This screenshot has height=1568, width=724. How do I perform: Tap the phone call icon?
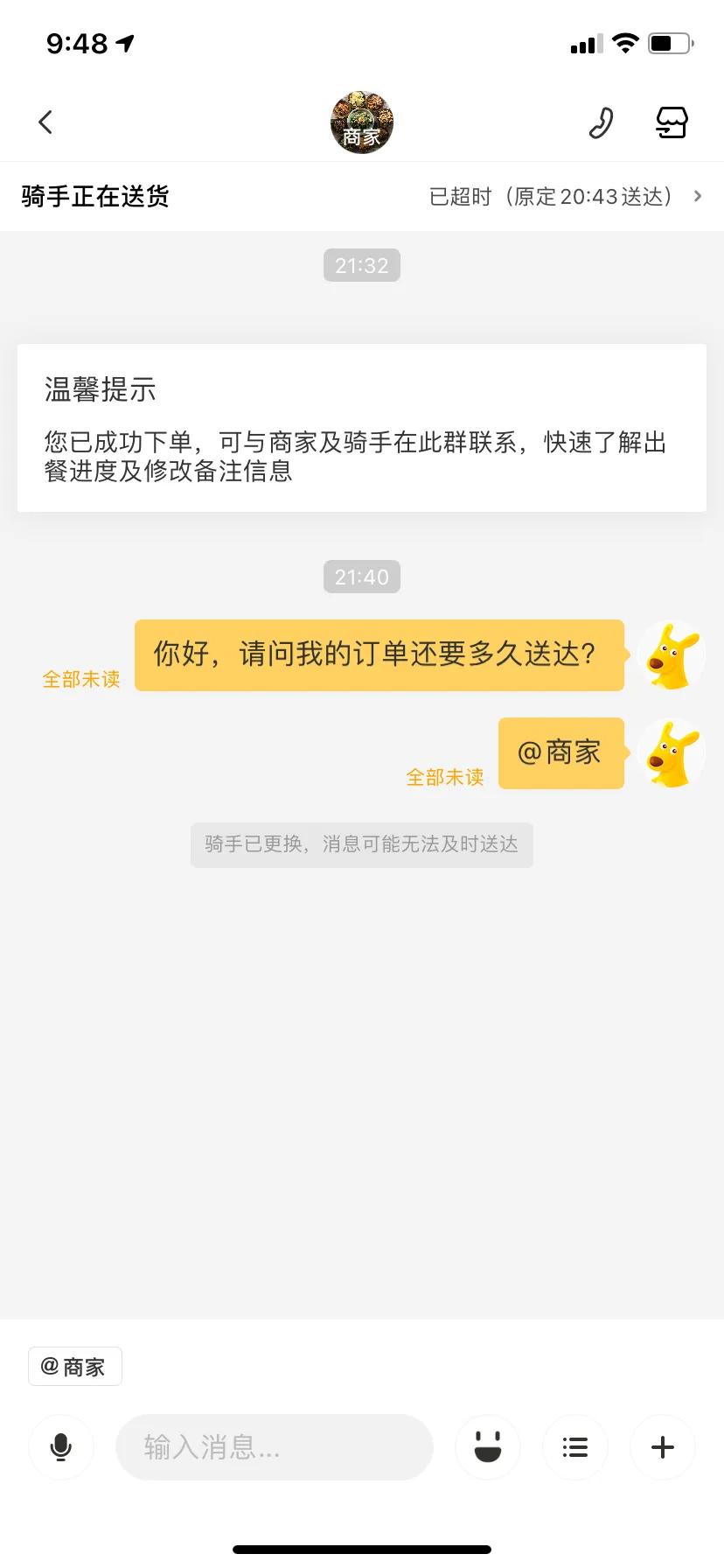[x=600, y=122]
